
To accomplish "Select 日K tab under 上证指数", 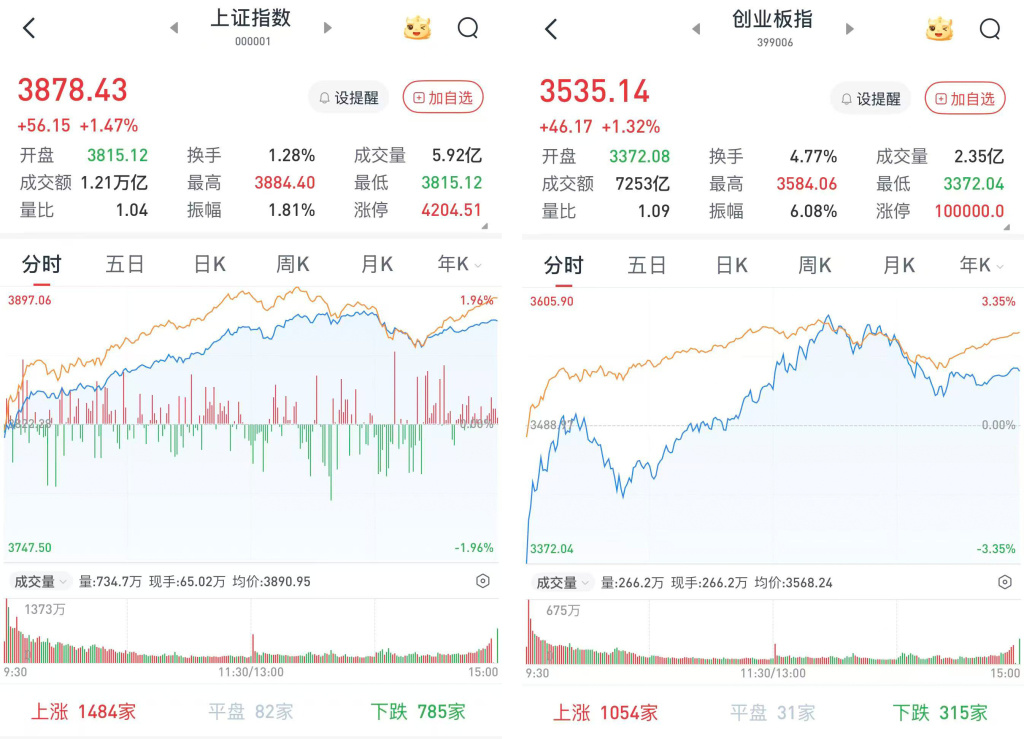I will 210,264.
